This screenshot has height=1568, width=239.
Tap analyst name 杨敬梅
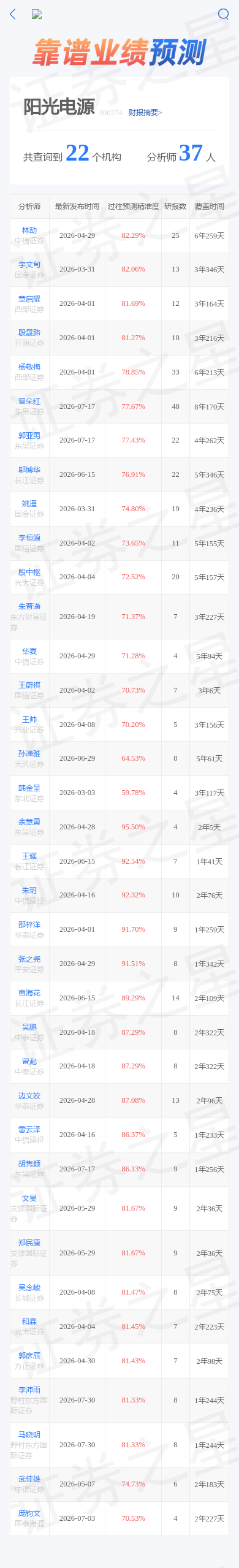[29, 367]
